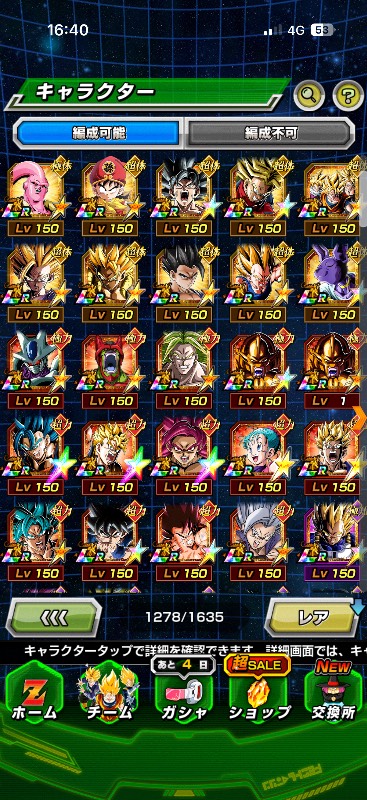Tap the orange arrow on right edge
The image size is (367, 800).
click(359, 418)
